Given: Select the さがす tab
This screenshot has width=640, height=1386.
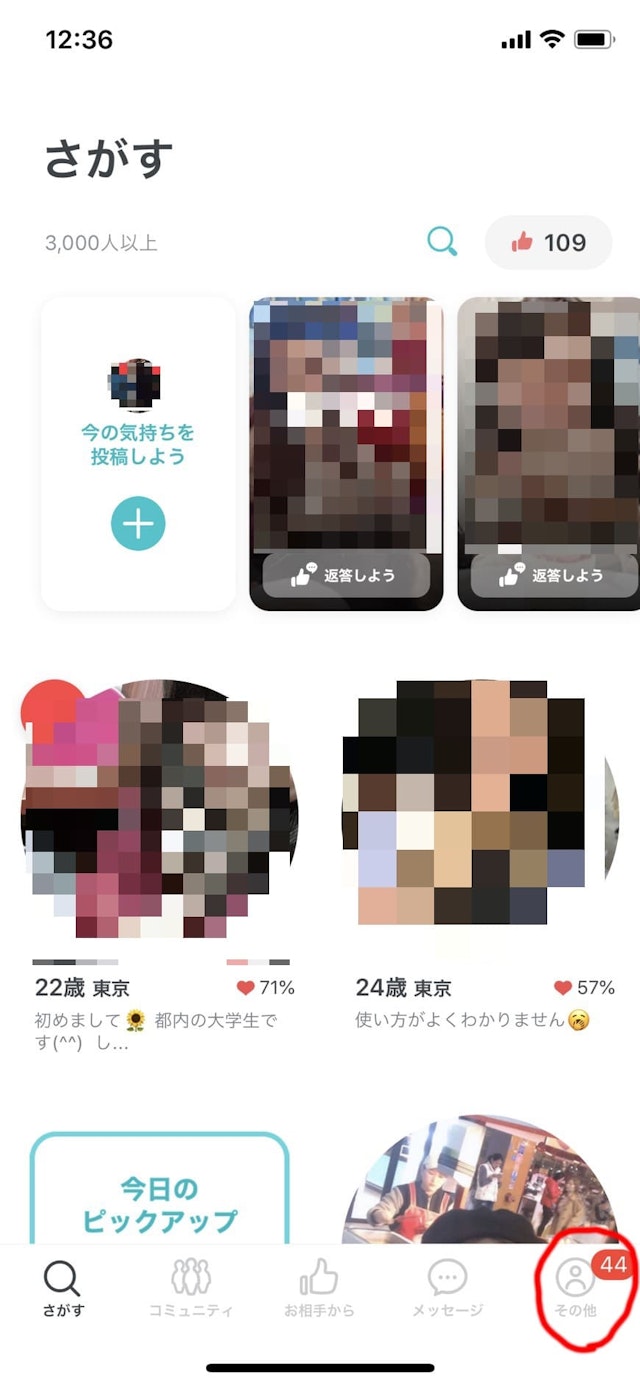Looking at the screenshot, I should 63,1288.
